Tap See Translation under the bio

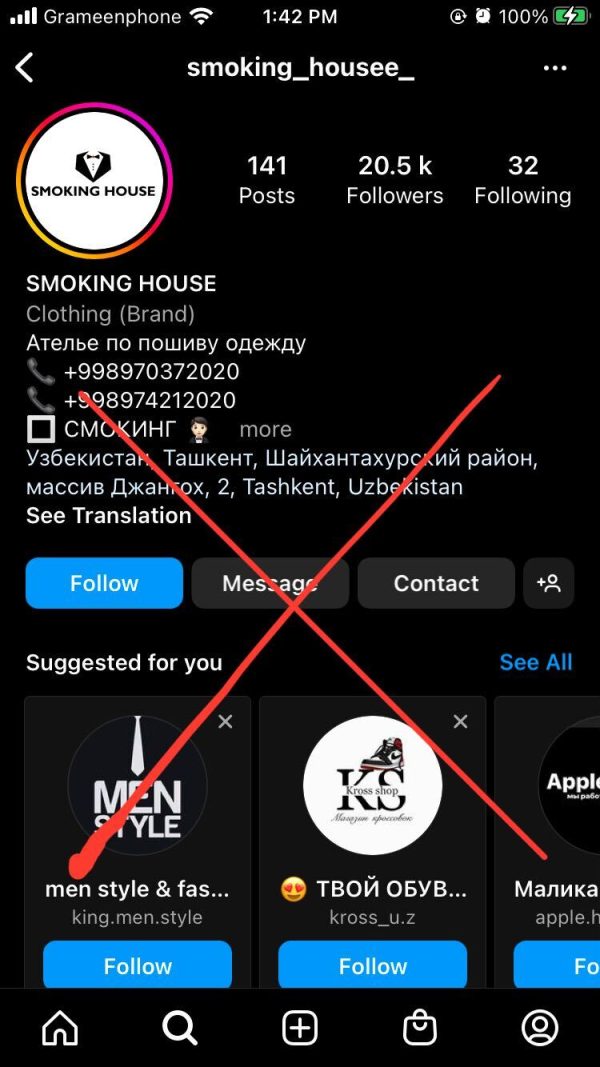tap(108, 516)
